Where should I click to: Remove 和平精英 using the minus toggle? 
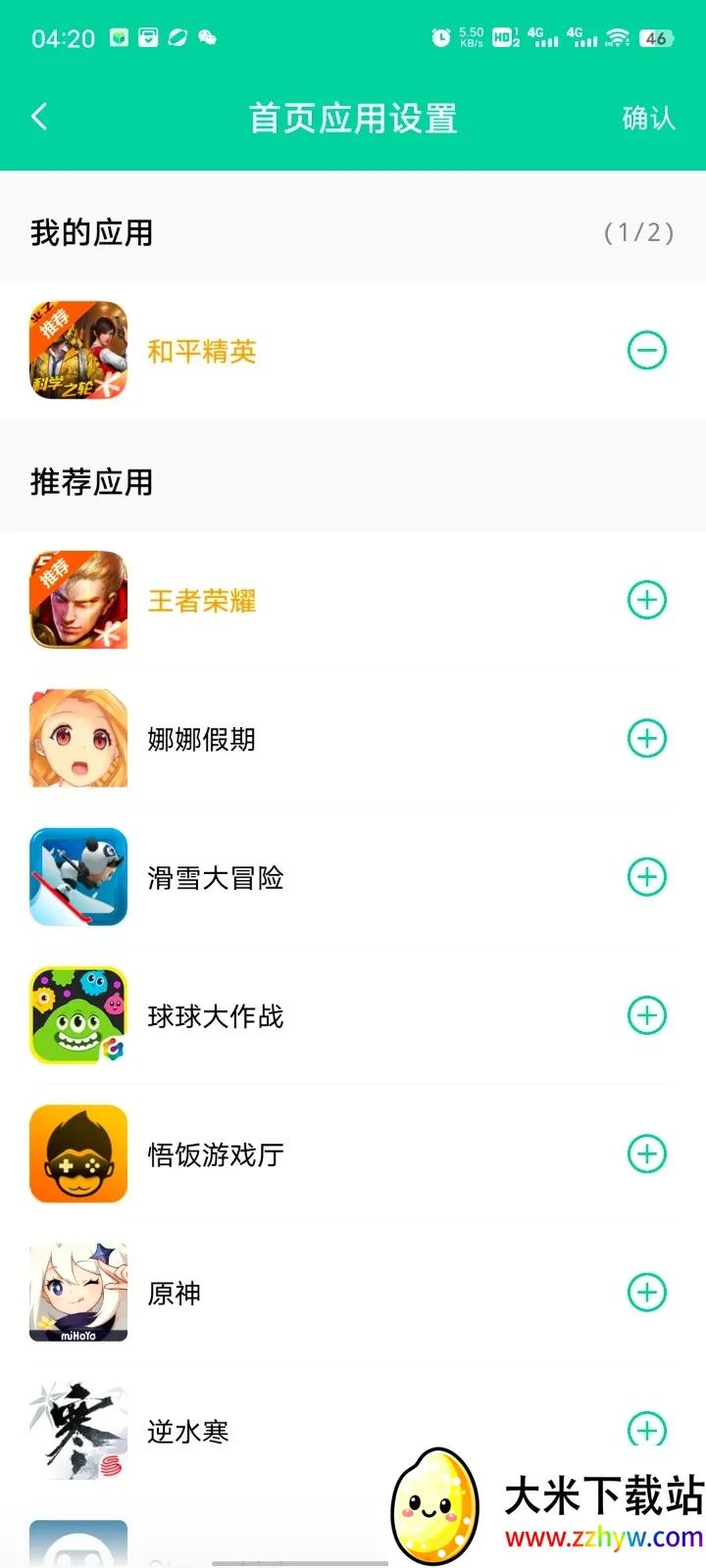coord(646,350)
